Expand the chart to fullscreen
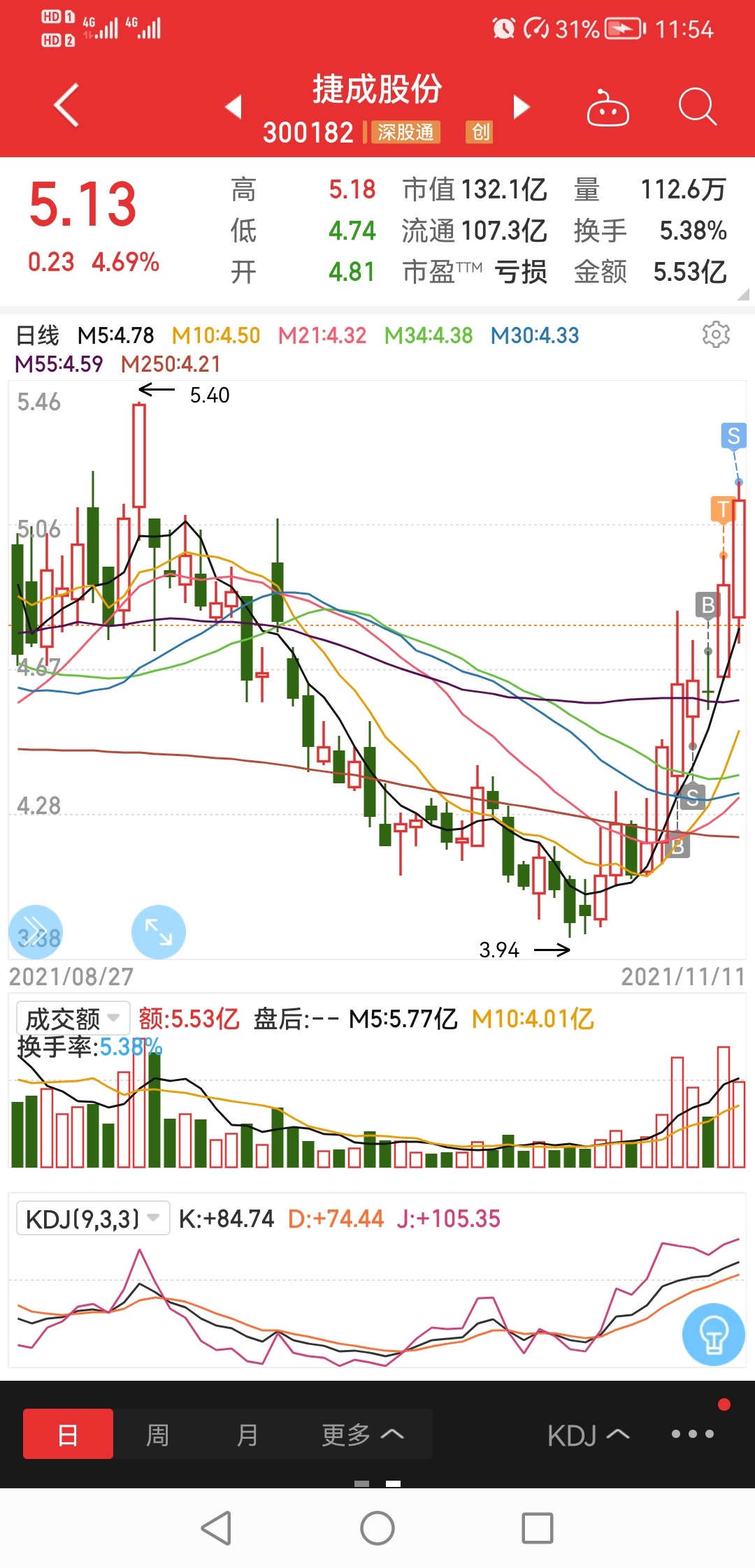This screenshot has width=755, height=1568. [x=159, y=931]
